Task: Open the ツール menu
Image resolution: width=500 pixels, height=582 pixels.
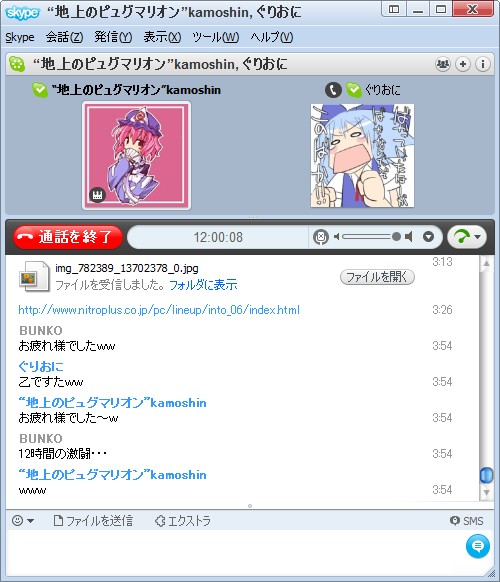Action: point(216,37)
